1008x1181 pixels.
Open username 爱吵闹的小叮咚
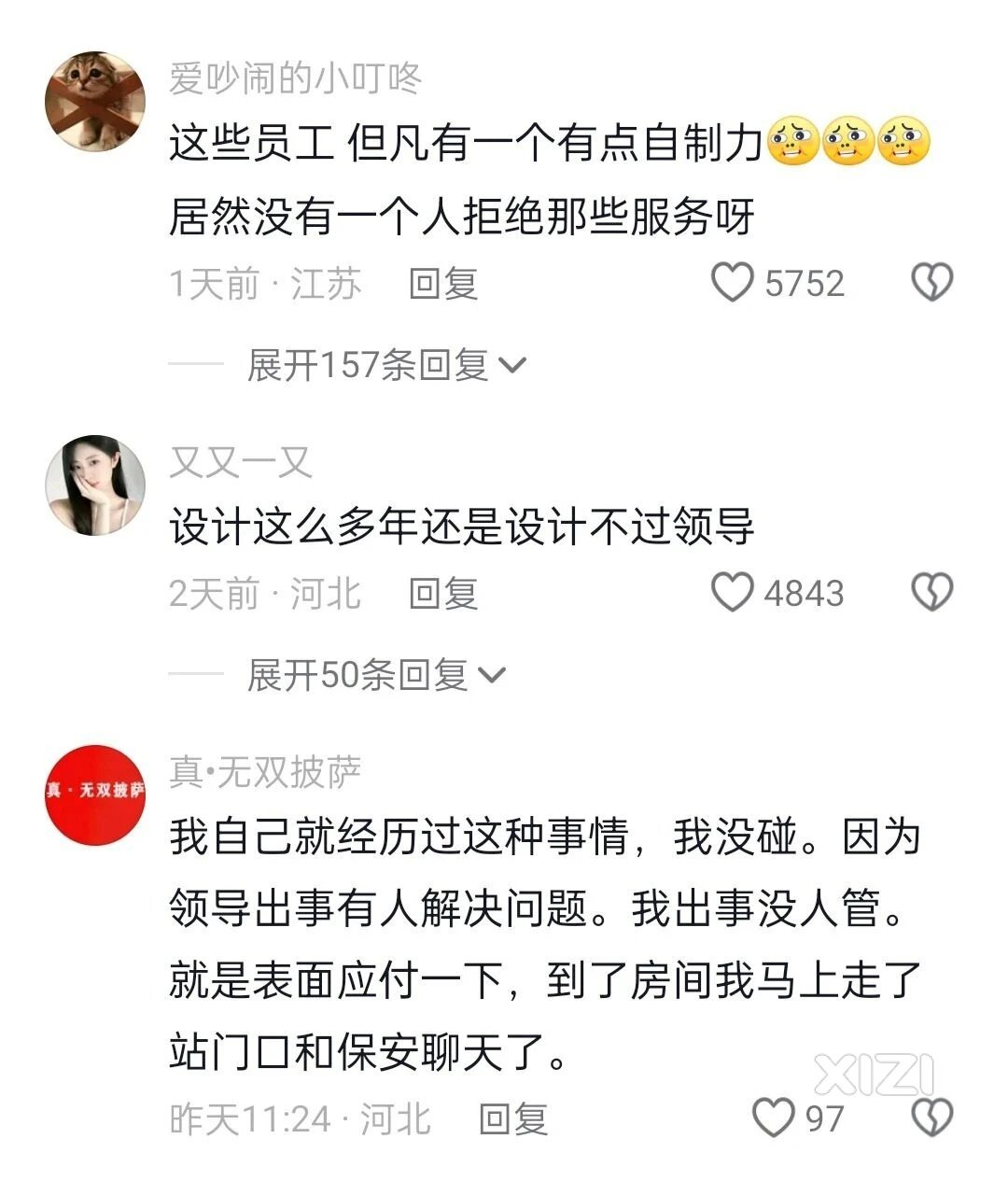coord(295,79)
